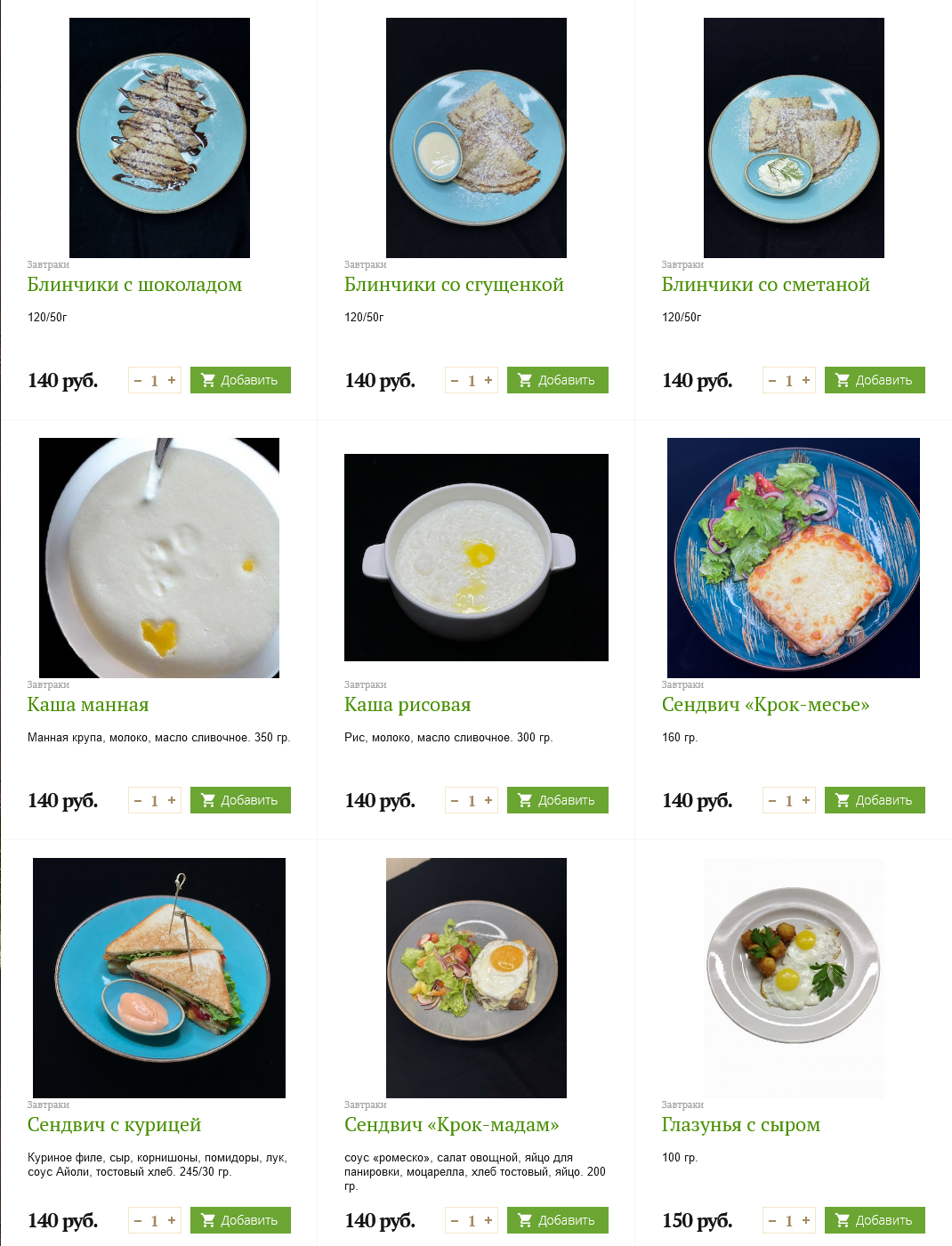View the Глазунья с сыром product photo

[794, 977]
